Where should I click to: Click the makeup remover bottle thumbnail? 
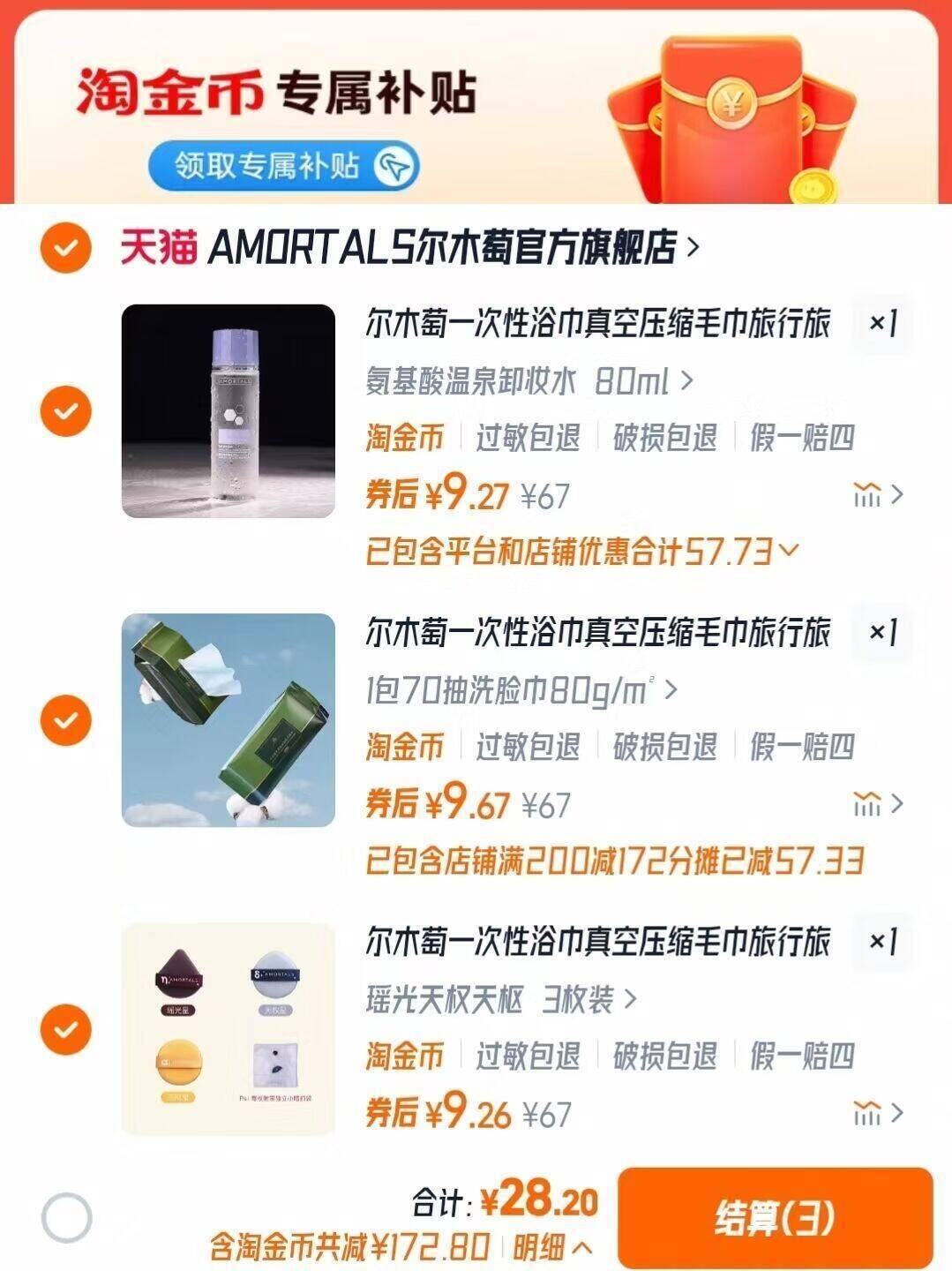coord(228,409)
